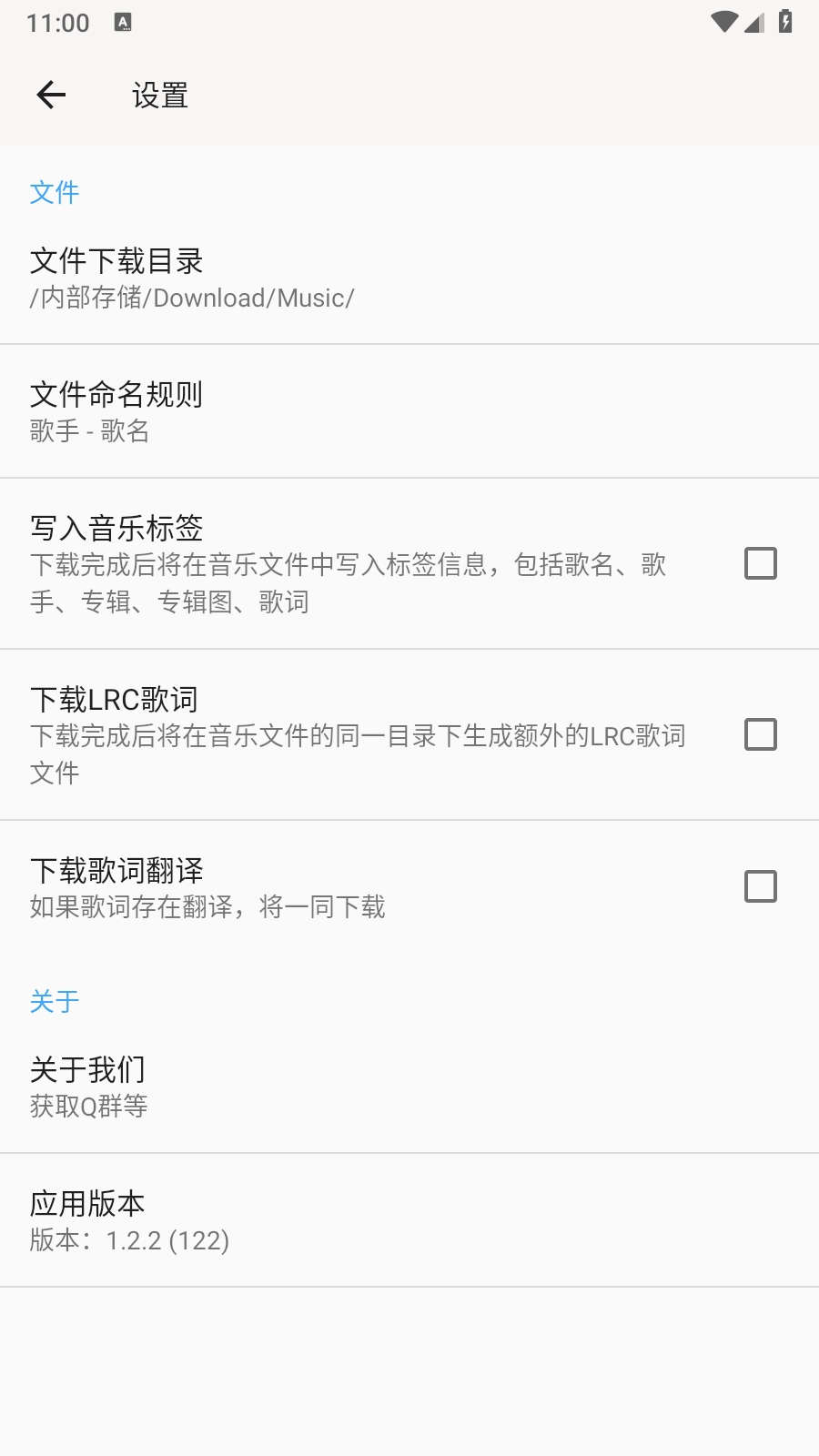Click the /内部存储/Download/Music/ path text

tap(191, 298)
